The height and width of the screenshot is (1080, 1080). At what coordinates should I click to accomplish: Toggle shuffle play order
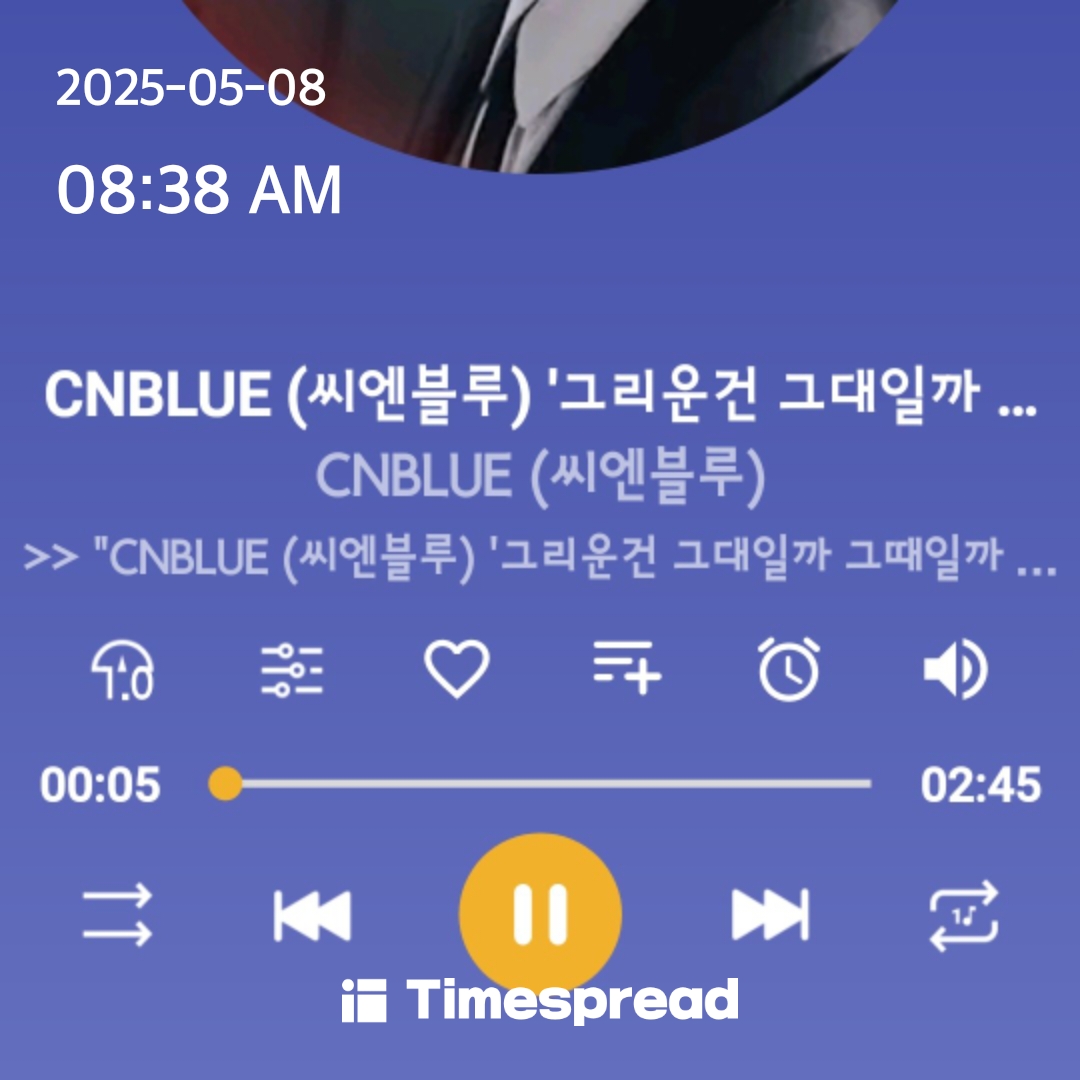[x=117, y=914]
